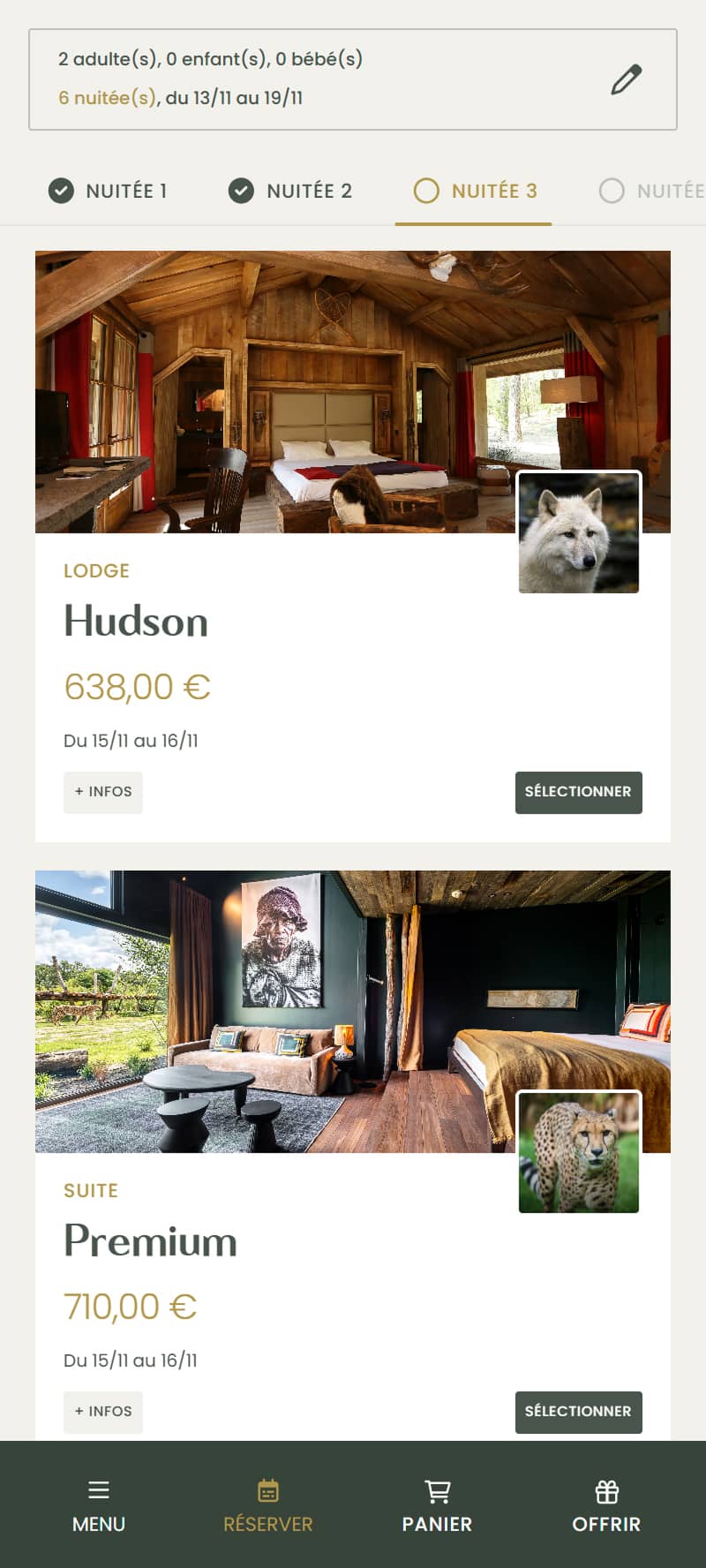
Task: Select the Nuitée 3 tab
Action: (475, 191)
